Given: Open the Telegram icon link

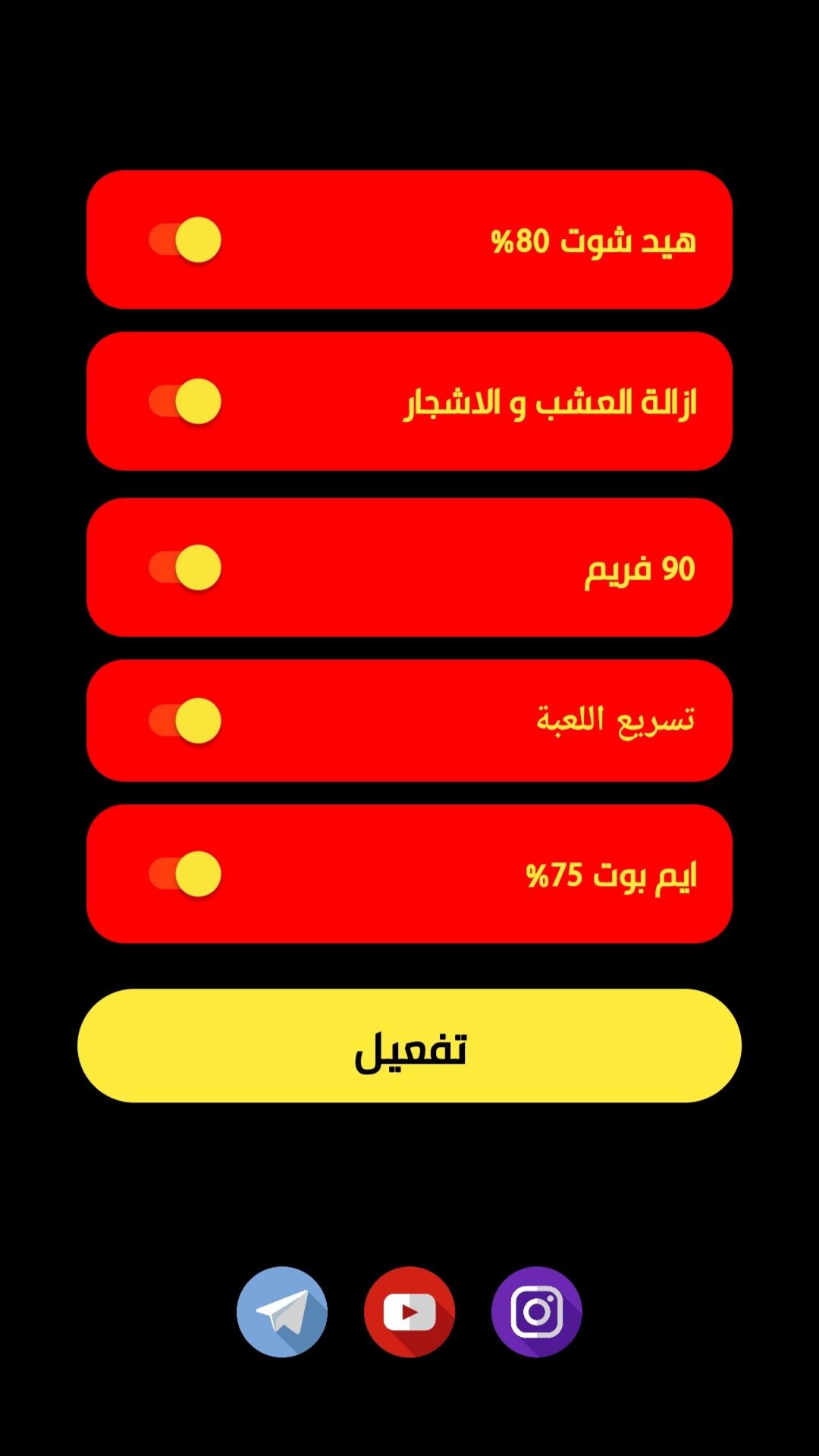Looking at the screenshot, I should point(282,1312).
